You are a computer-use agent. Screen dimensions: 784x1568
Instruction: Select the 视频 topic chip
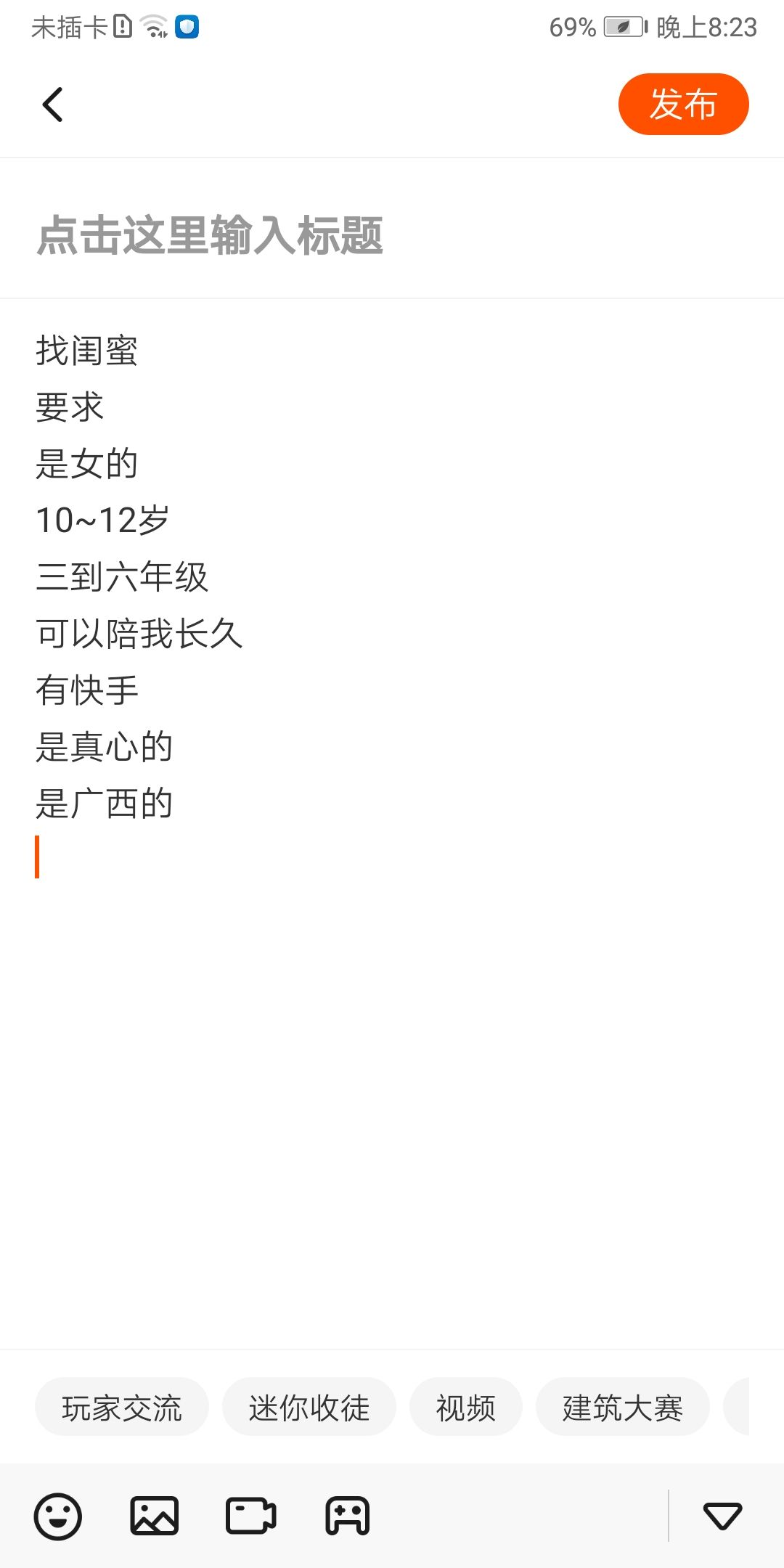click(x=465, y=1408)
